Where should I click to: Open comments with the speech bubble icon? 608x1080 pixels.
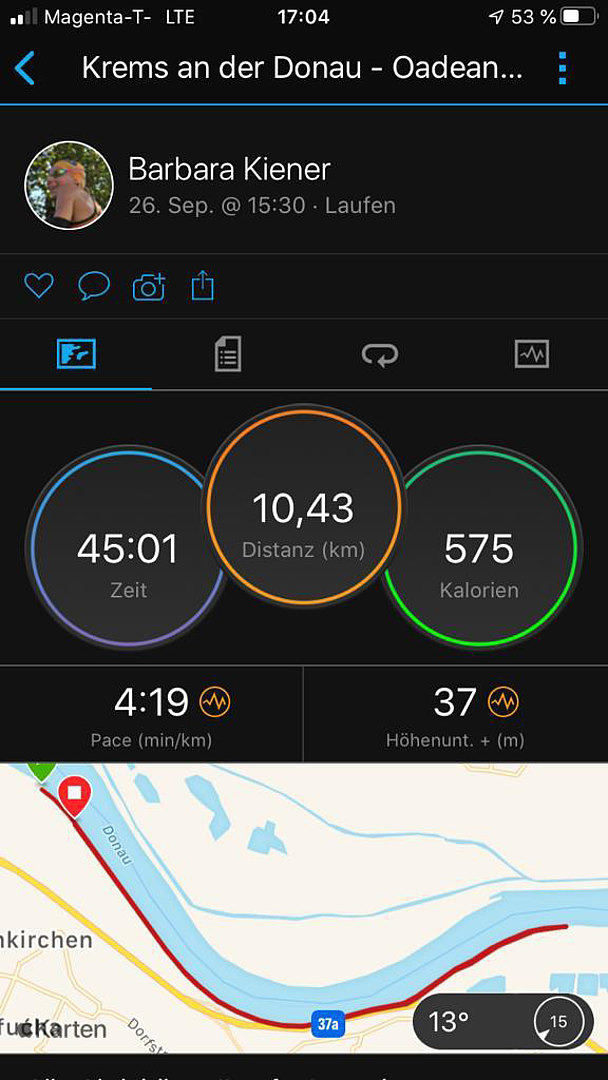point(94,286)
